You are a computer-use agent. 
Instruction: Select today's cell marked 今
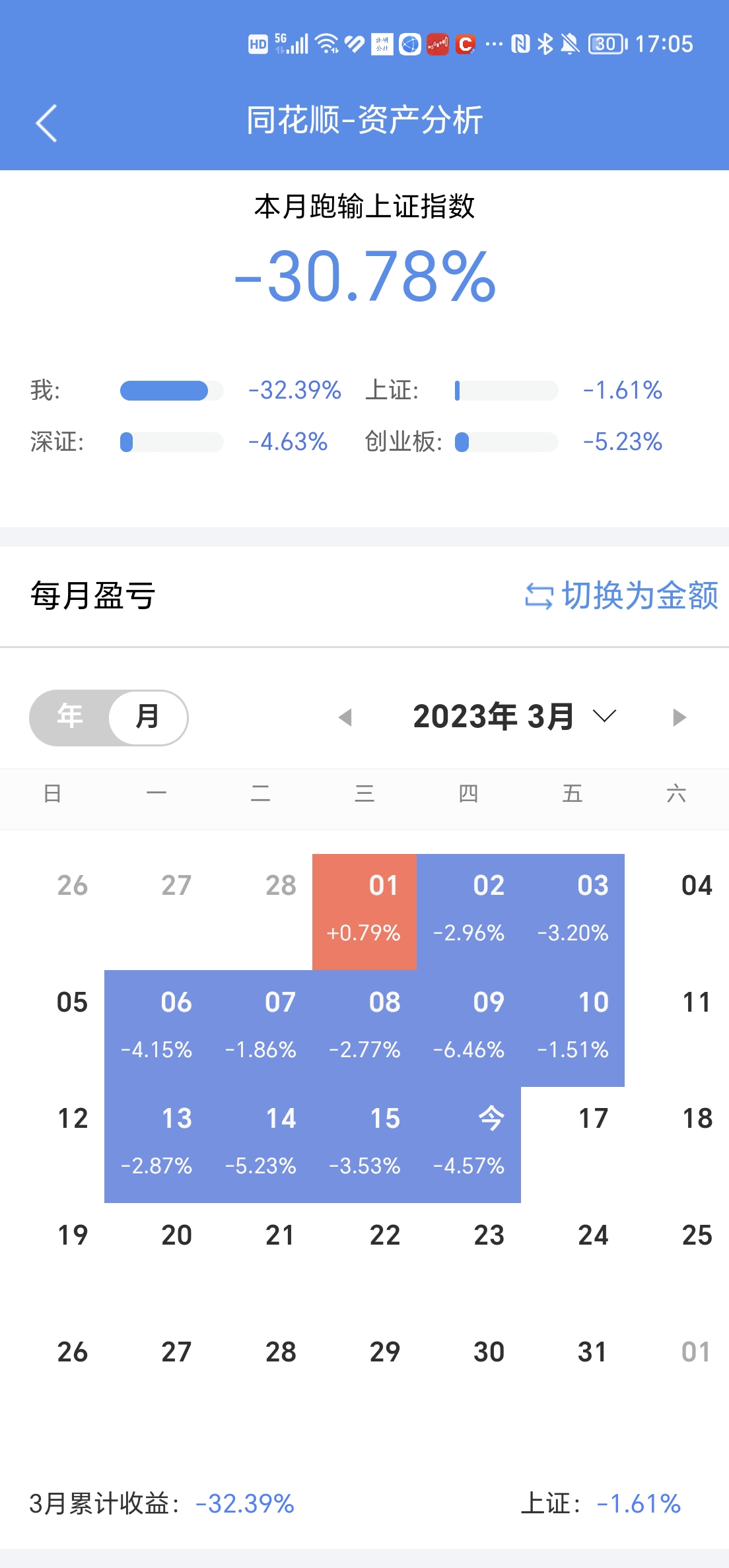click(x=469, y=1144)
